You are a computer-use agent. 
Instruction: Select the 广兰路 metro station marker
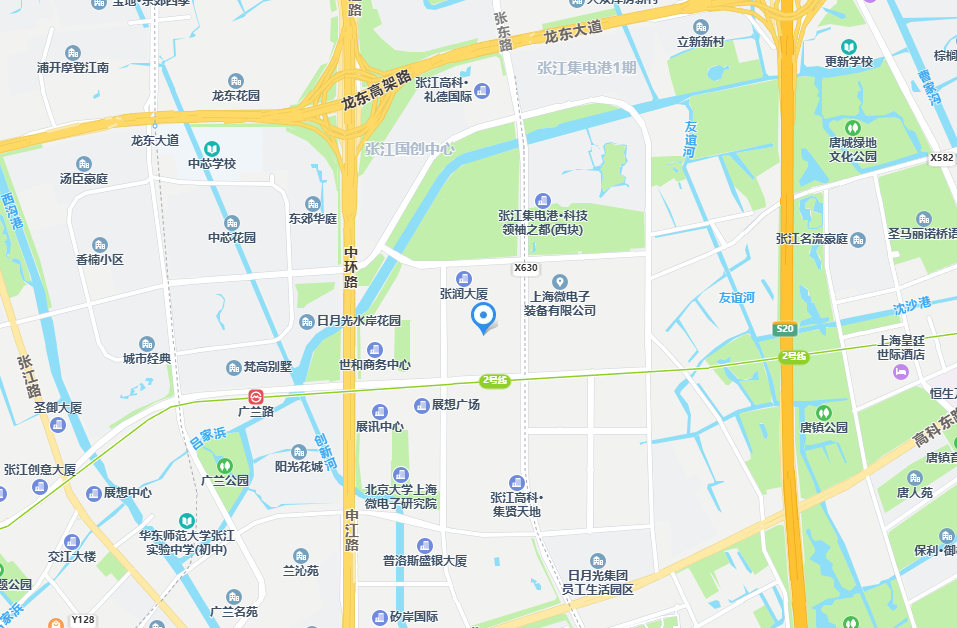(256, 396)
